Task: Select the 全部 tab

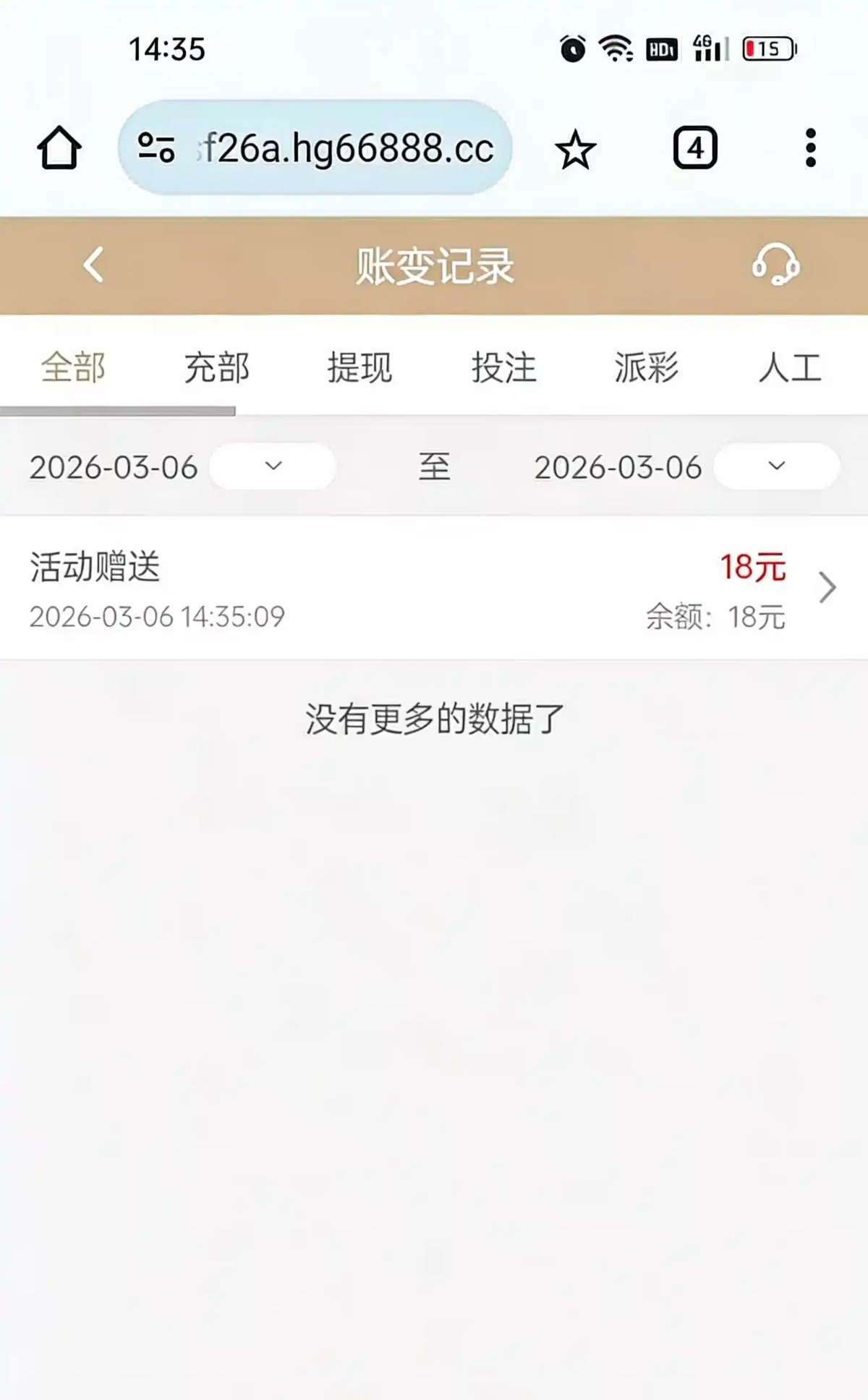Action: [x=73, y=367]
